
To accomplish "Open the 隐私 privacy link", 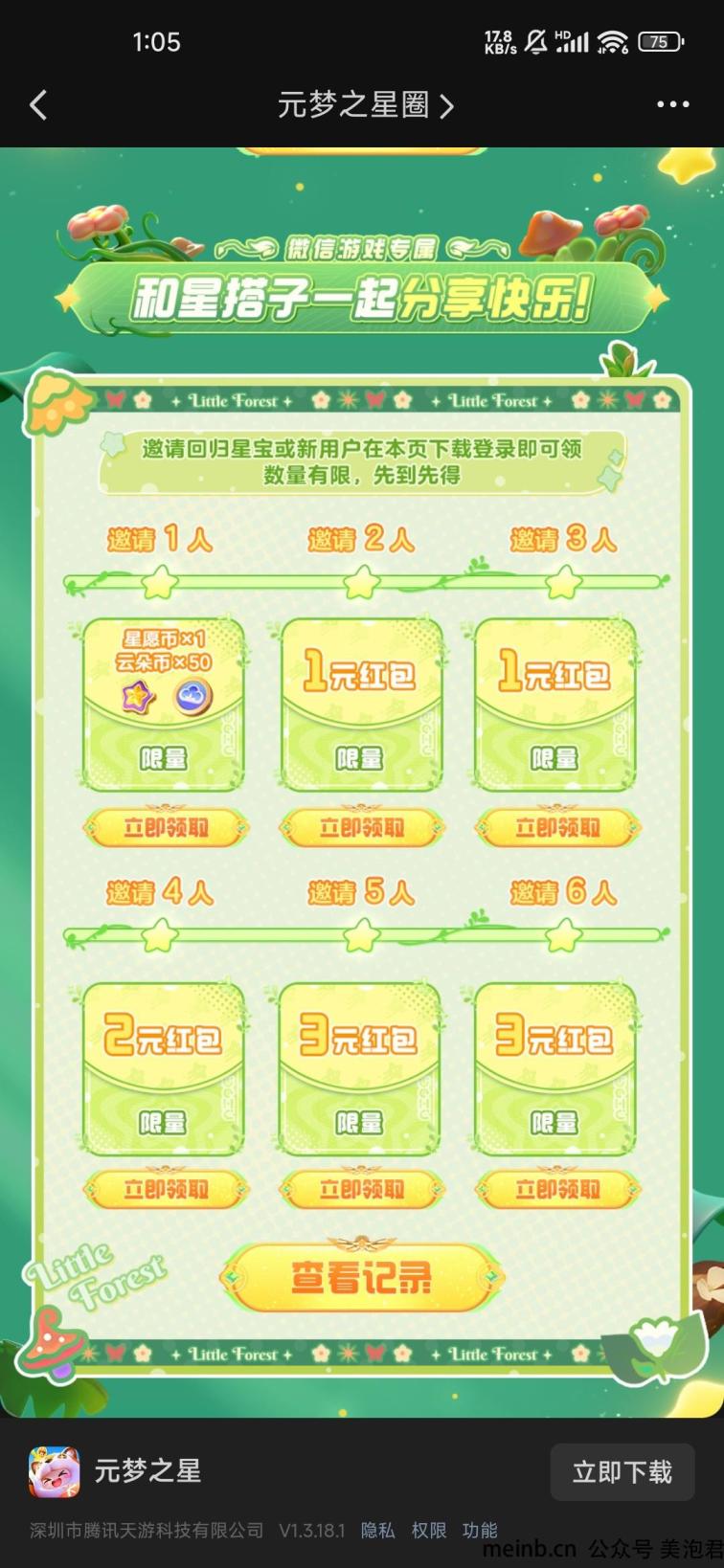I will click(377, 1530).
